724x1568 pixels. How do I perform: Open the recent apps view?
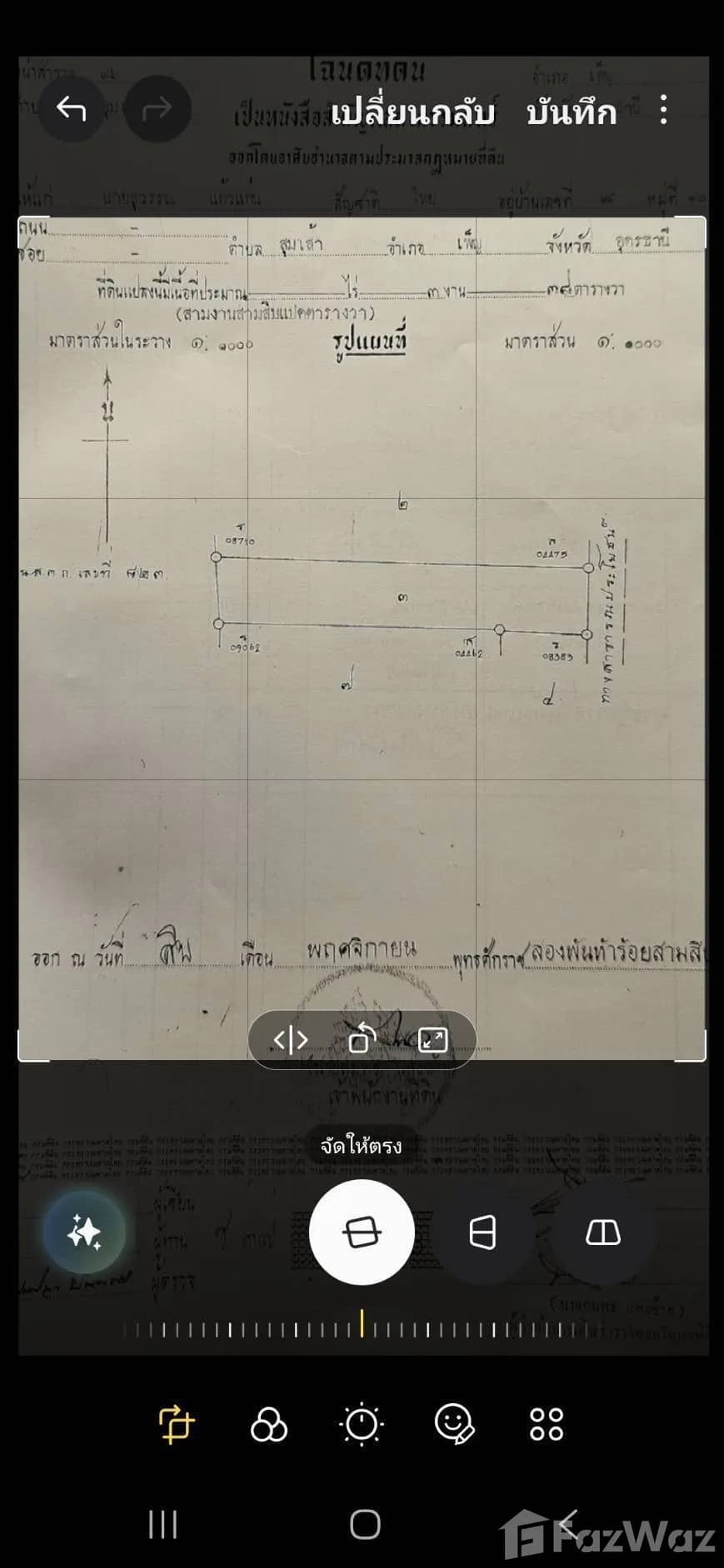162,1525
